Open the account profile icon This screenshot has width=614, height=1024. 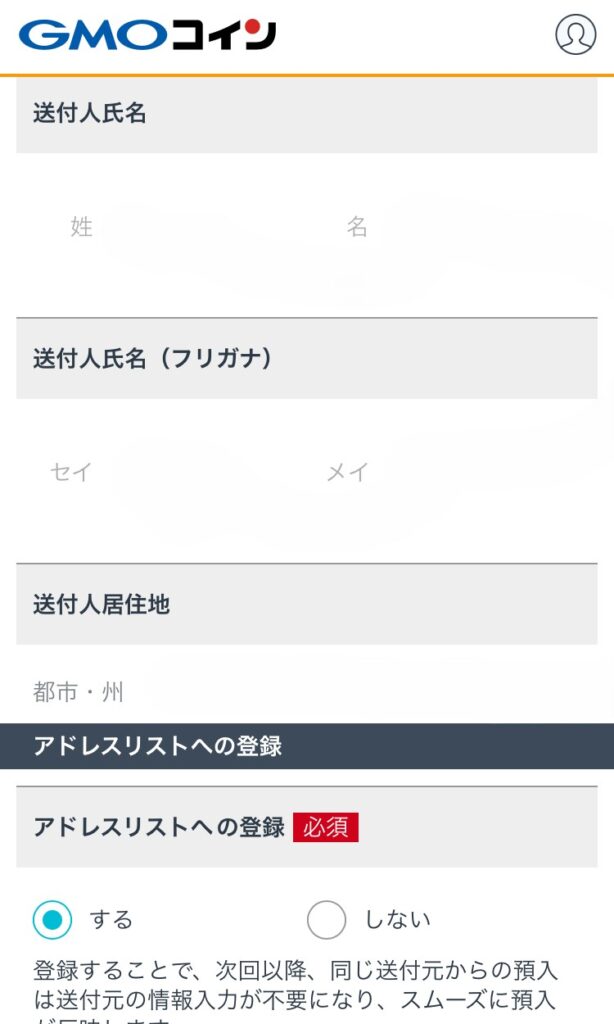pyautogui.click(x=575, y=35)
